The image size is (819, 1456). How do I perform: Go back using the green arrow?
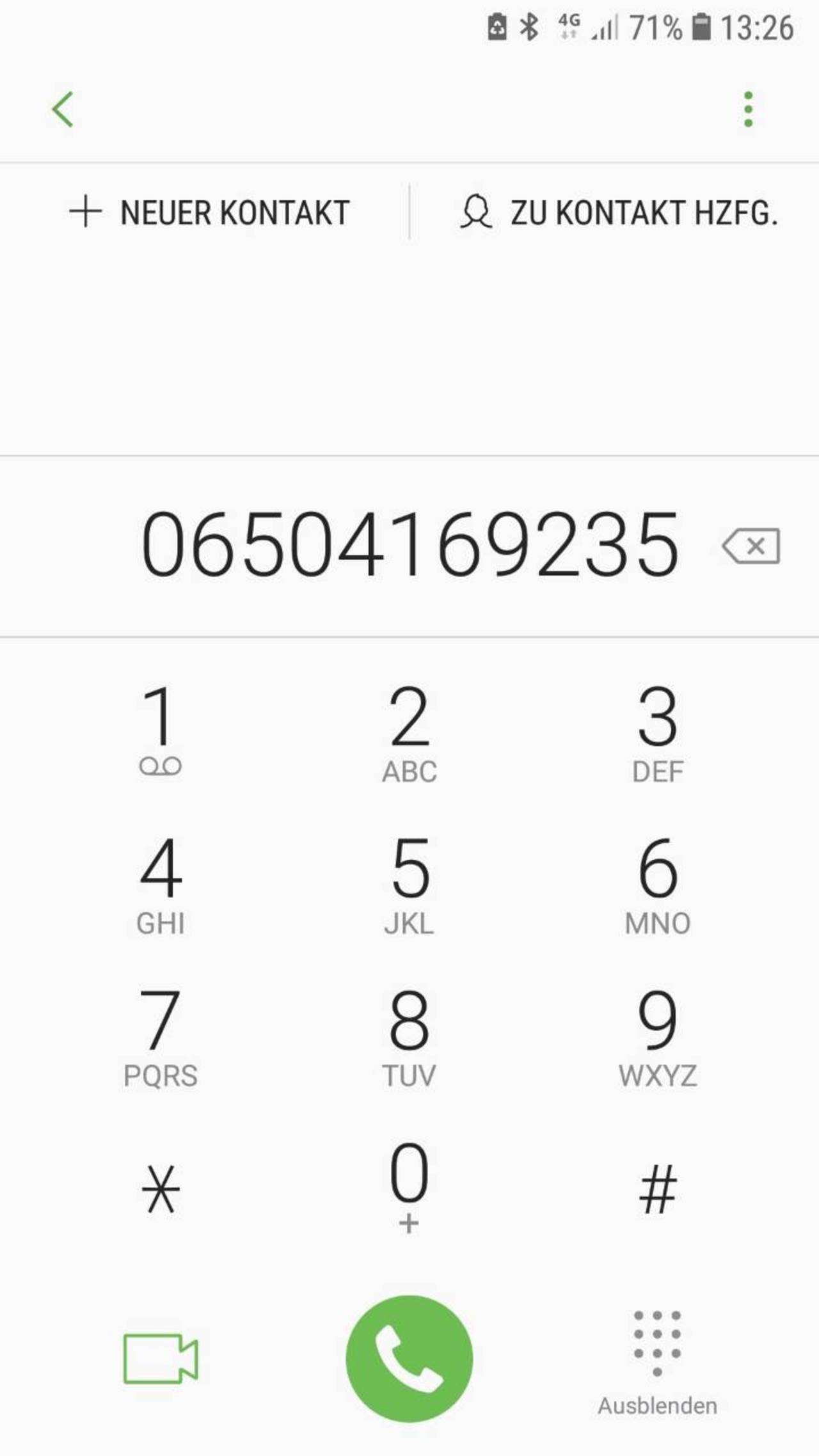click(63, 109)
